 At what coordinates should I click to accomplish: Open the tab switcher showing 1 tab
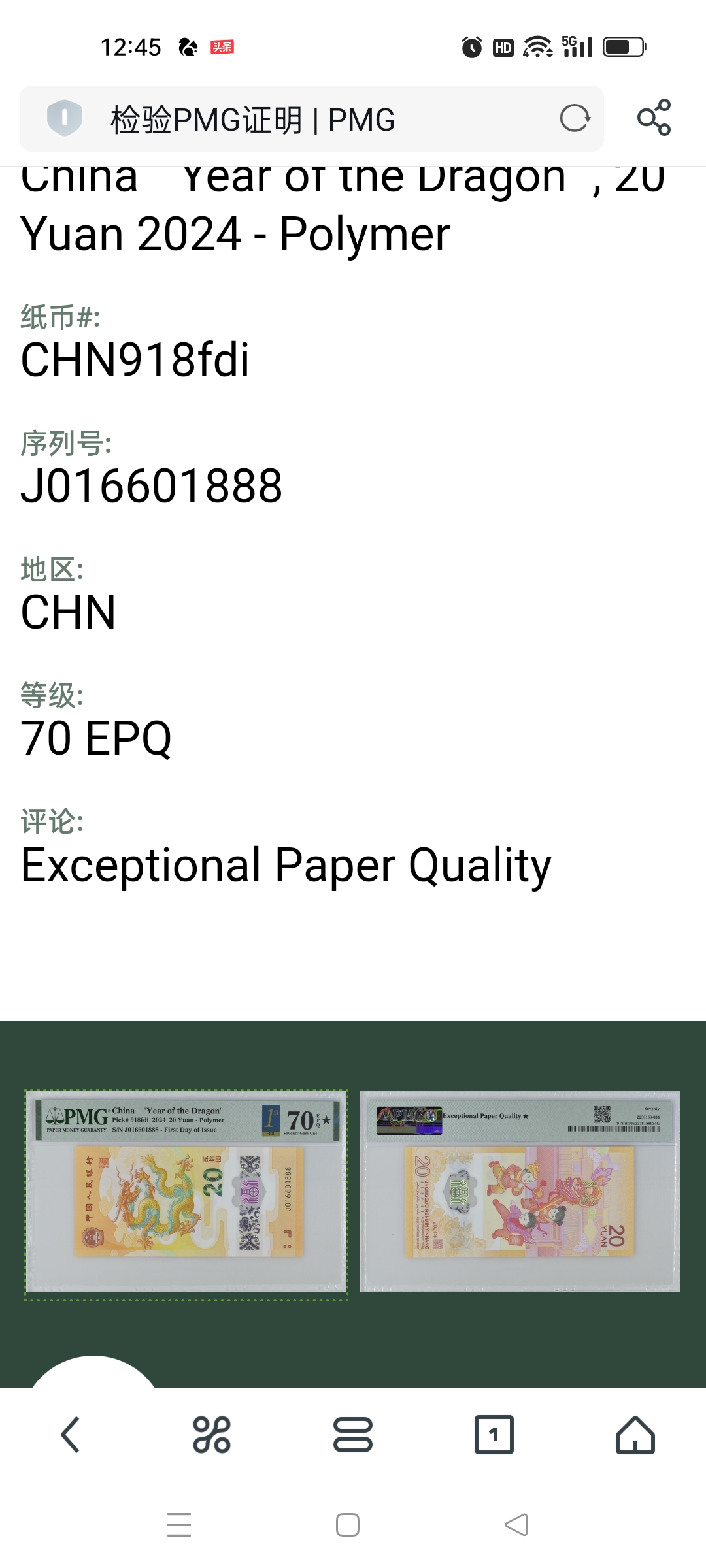tap(494, 1435)
